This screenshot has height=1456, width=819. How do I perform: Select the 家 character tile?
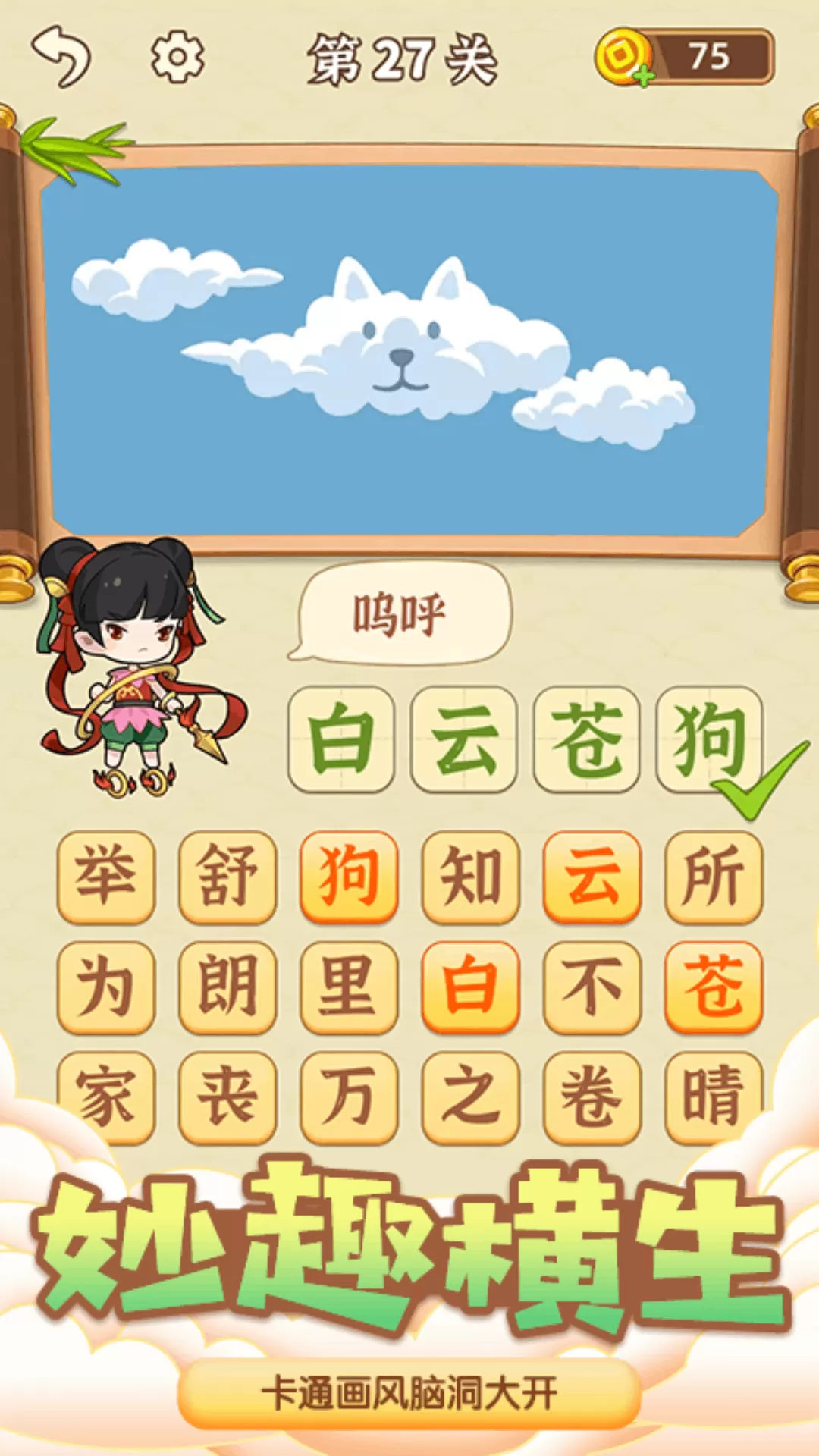coord(106,1097)
